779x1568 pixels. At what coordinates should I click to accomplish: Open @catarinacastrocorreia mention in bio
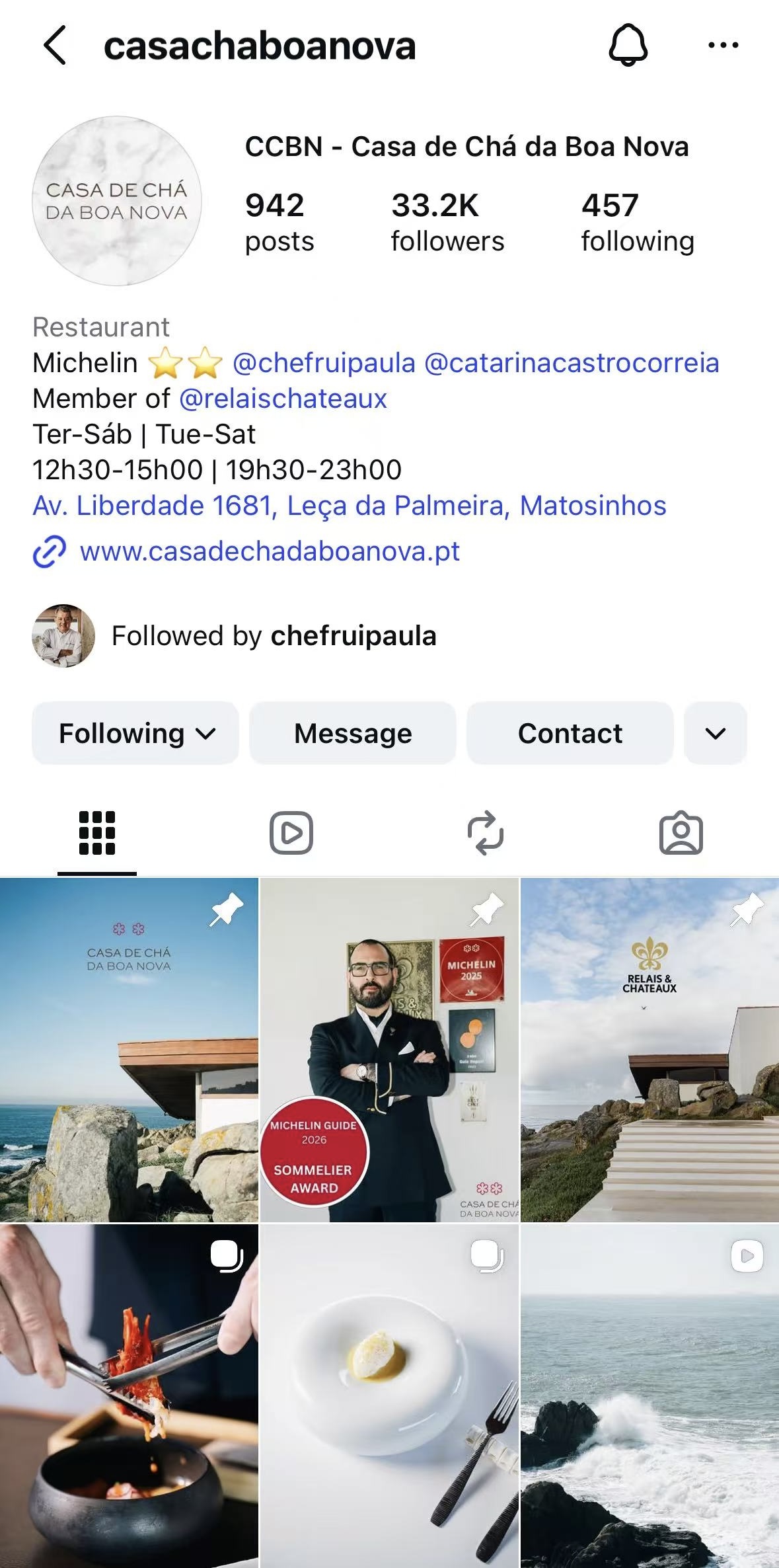(x=571, y=363)
